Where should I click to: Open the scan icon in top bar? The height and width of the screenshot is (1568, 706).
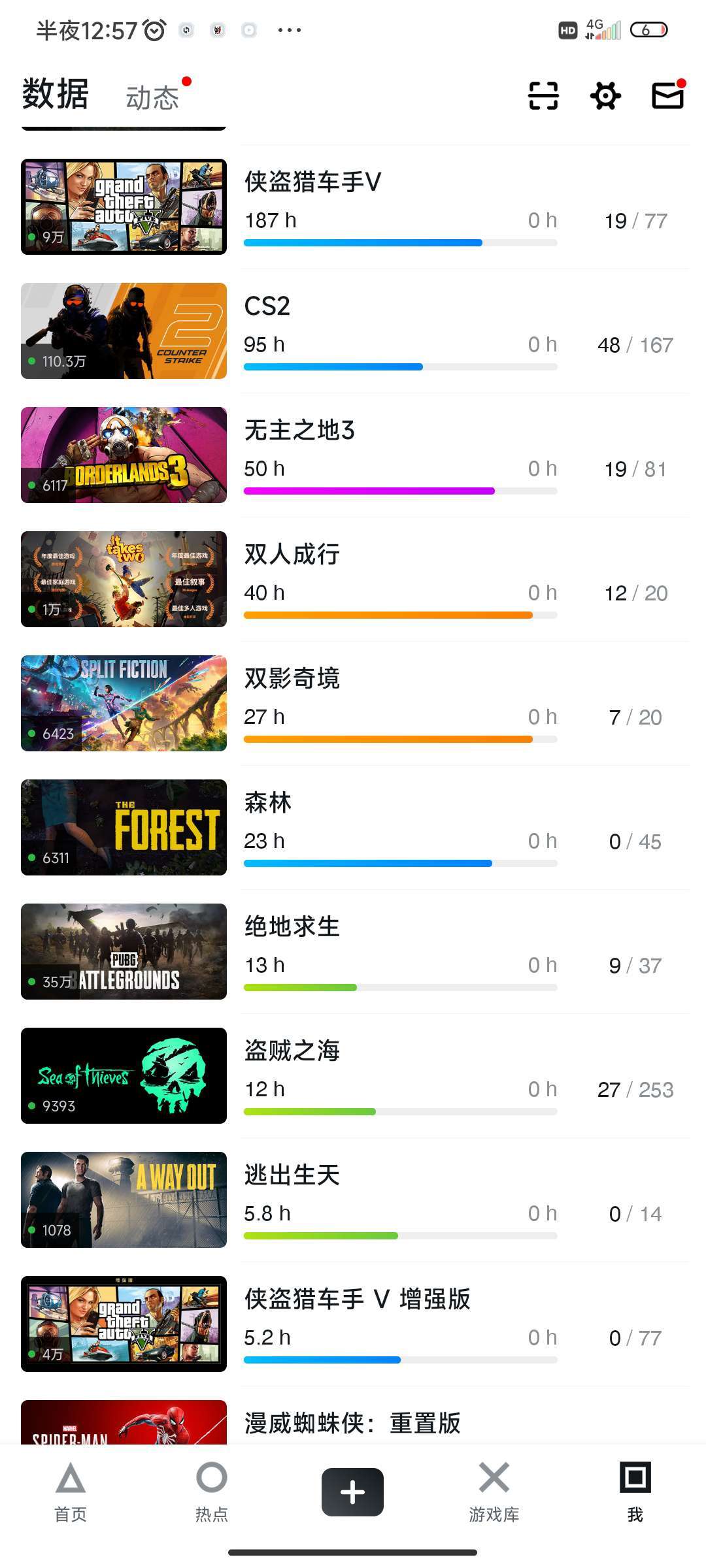coord(543,96)
